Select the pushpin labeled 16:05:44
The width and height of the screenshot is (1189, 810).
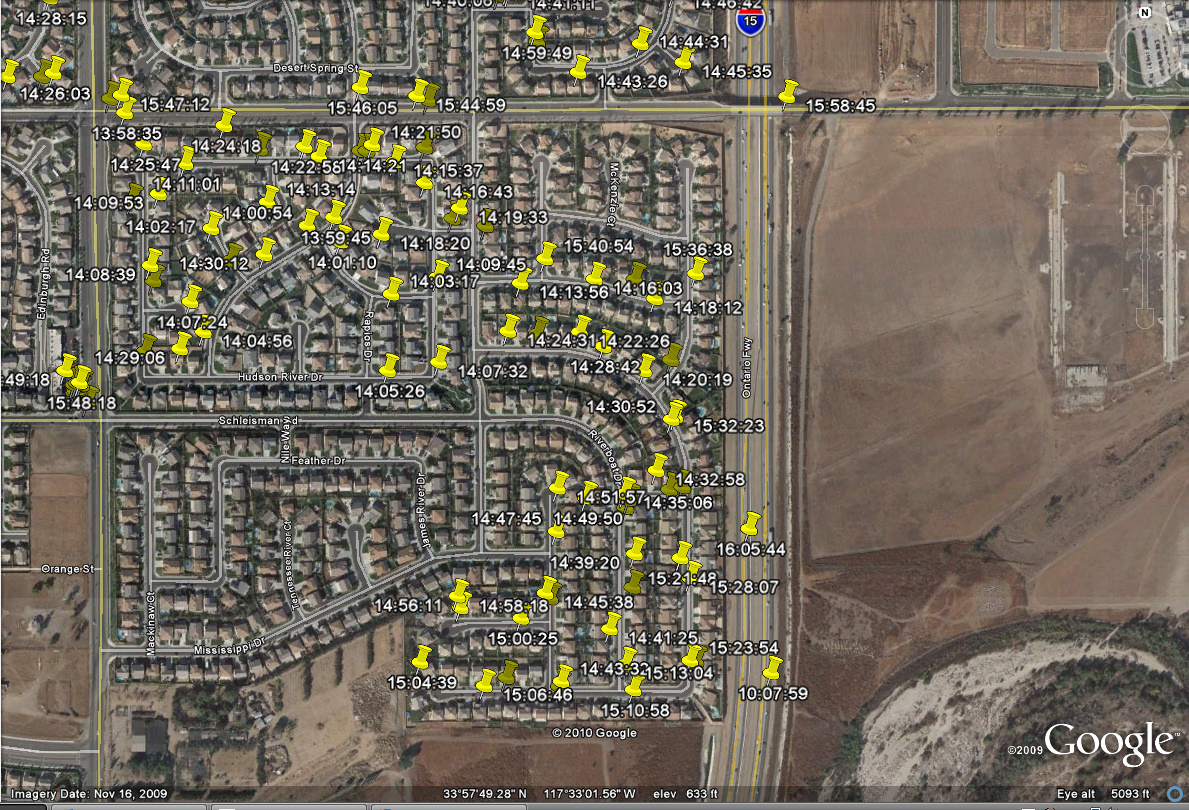click(x=751, y=524)
